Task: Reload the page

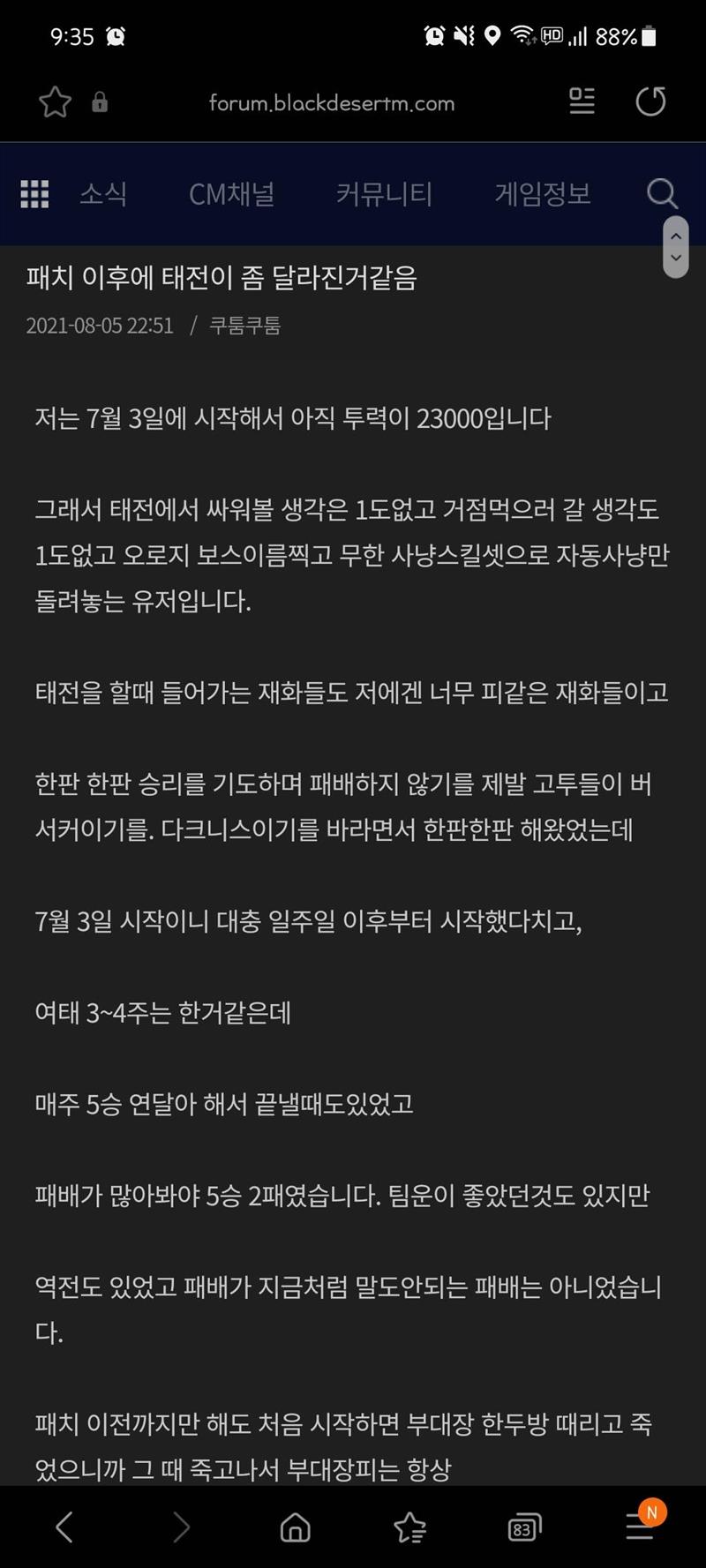Action: click(651, 101)
